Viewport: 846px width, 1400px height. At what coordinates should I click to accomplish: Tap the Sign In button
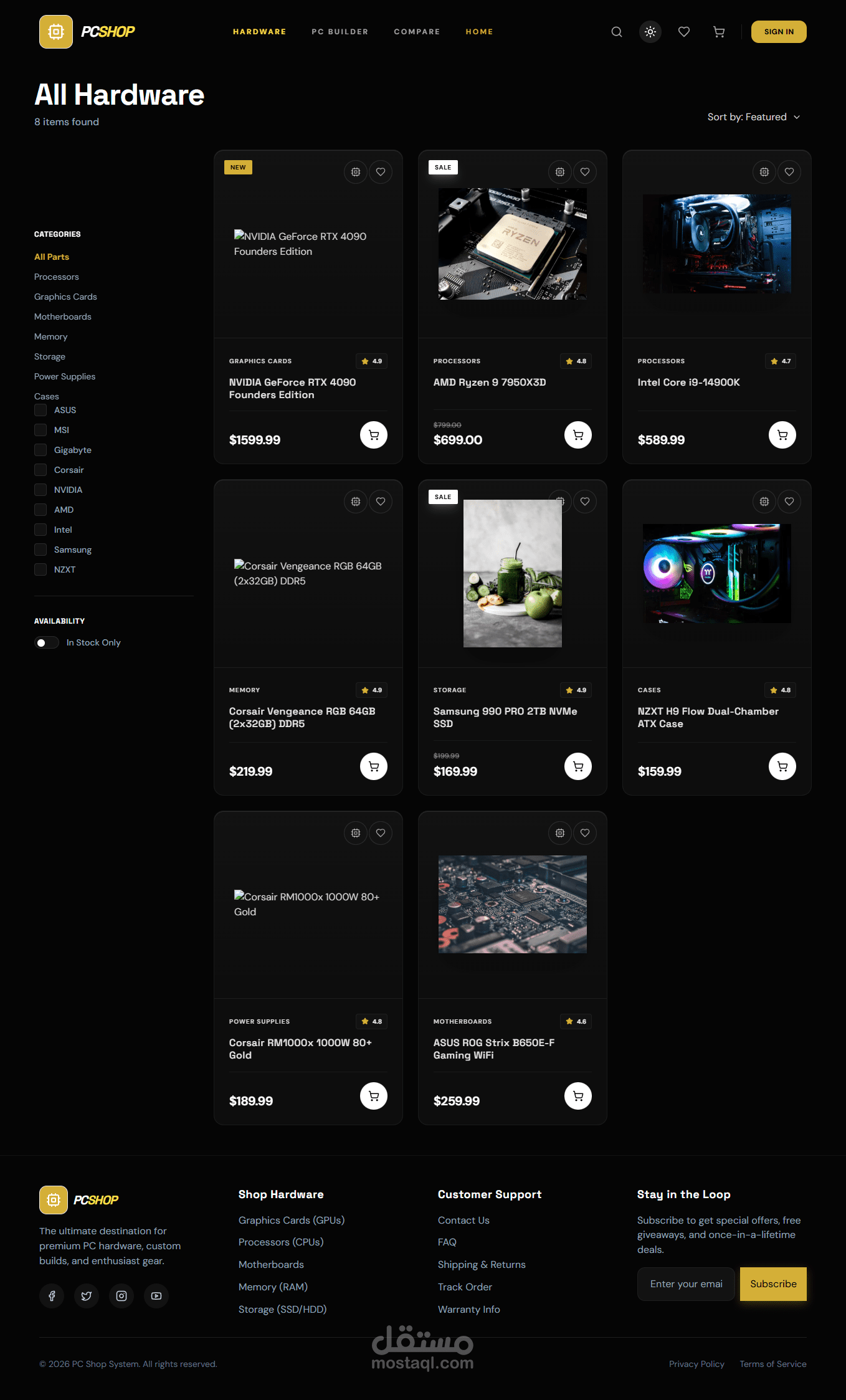pyautogui.click(x=779, y=32)
